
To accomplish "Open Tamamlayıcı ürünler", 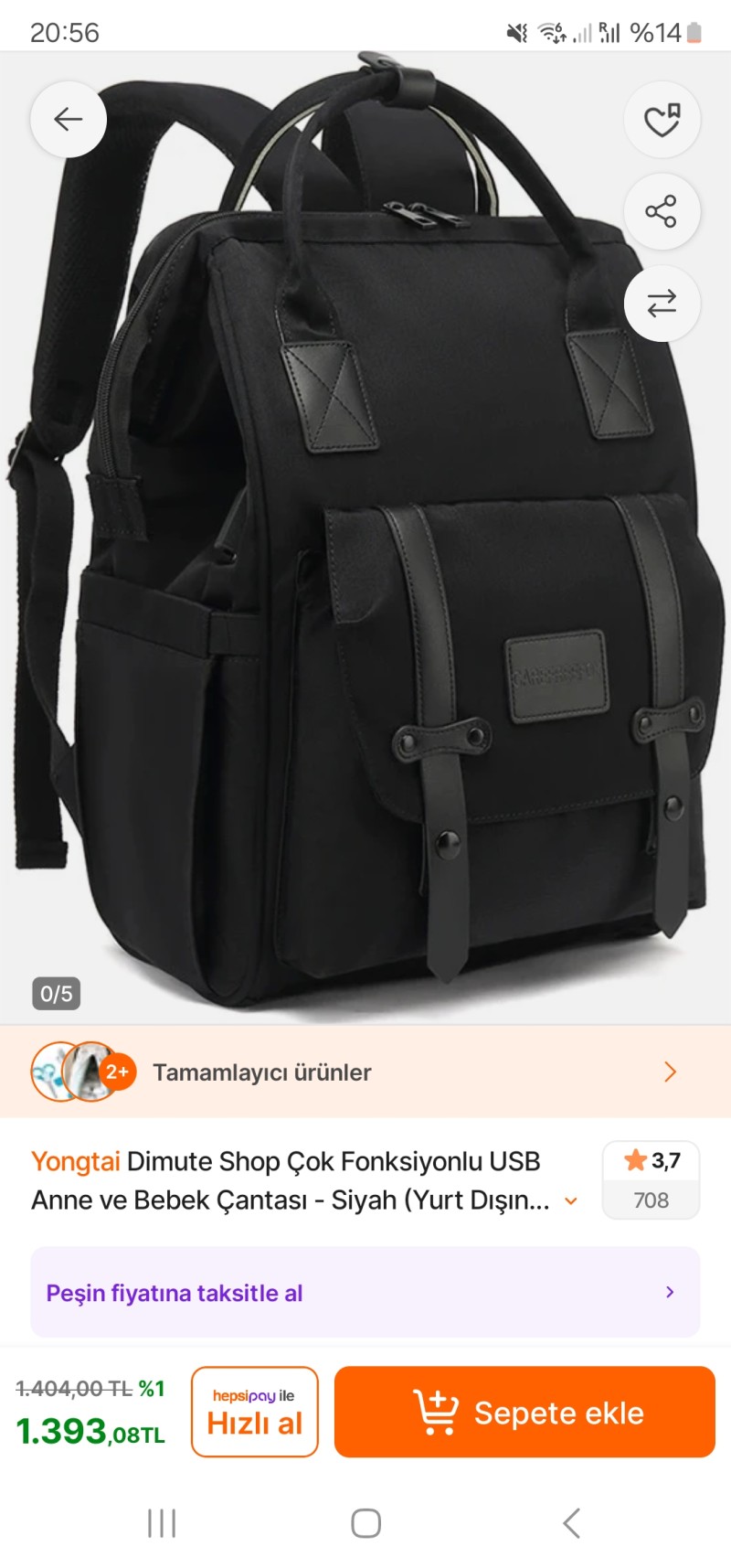I will point(365,1072).
